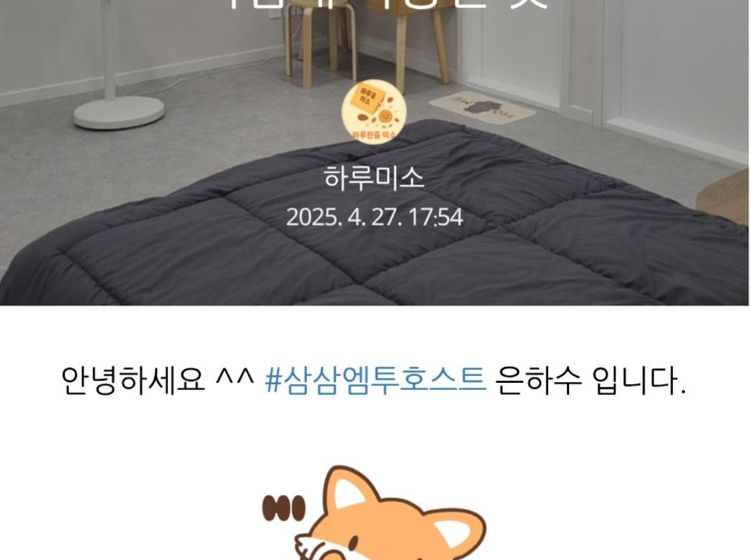Tap the author name 하루미소

click(x=374, y=179)
